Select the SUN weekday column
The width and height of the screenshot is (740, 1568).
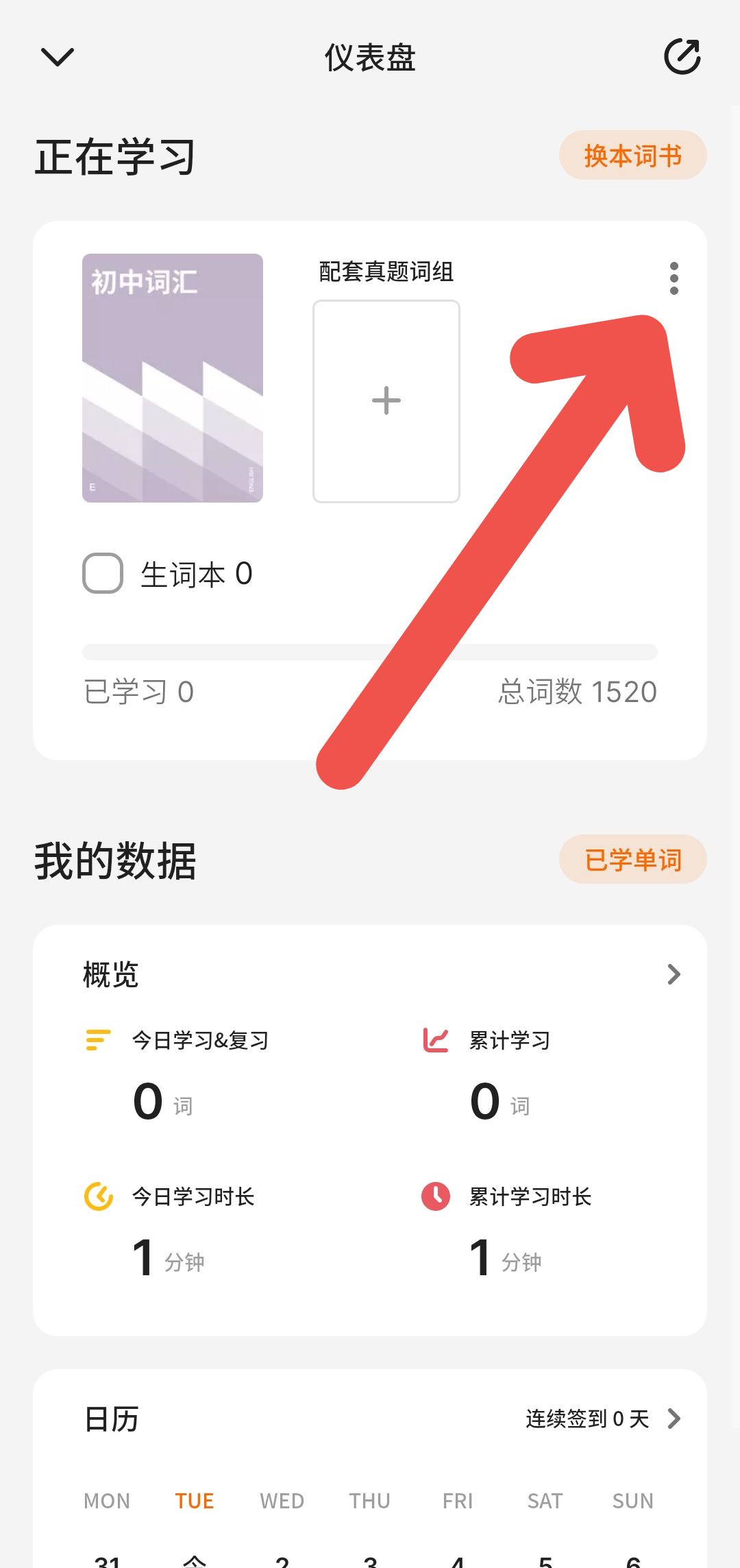pyautogui.click(x=631, y=1501)
